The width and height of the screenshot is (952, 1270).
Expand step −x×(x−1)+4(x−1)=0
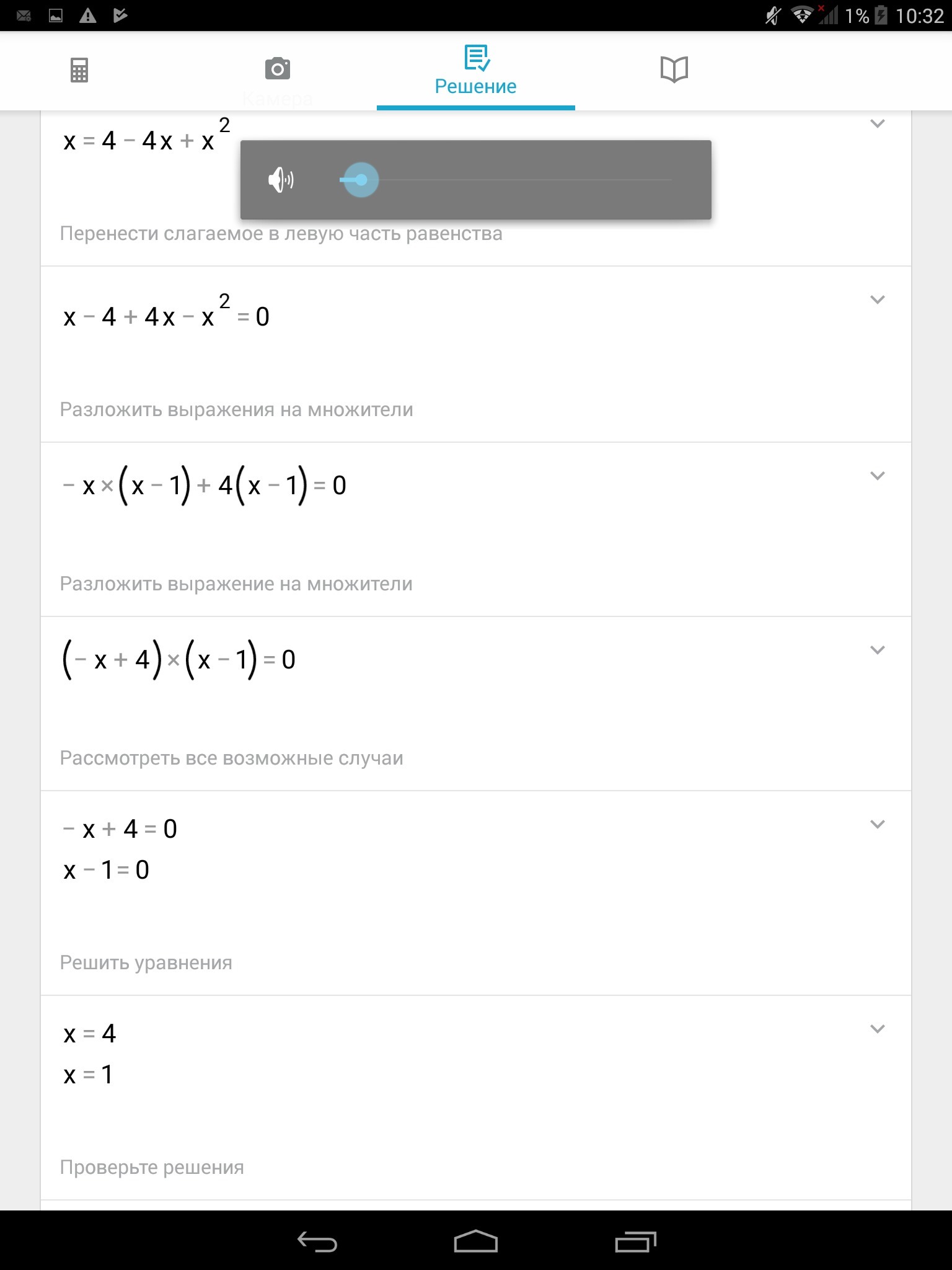(x=877, y=476)
